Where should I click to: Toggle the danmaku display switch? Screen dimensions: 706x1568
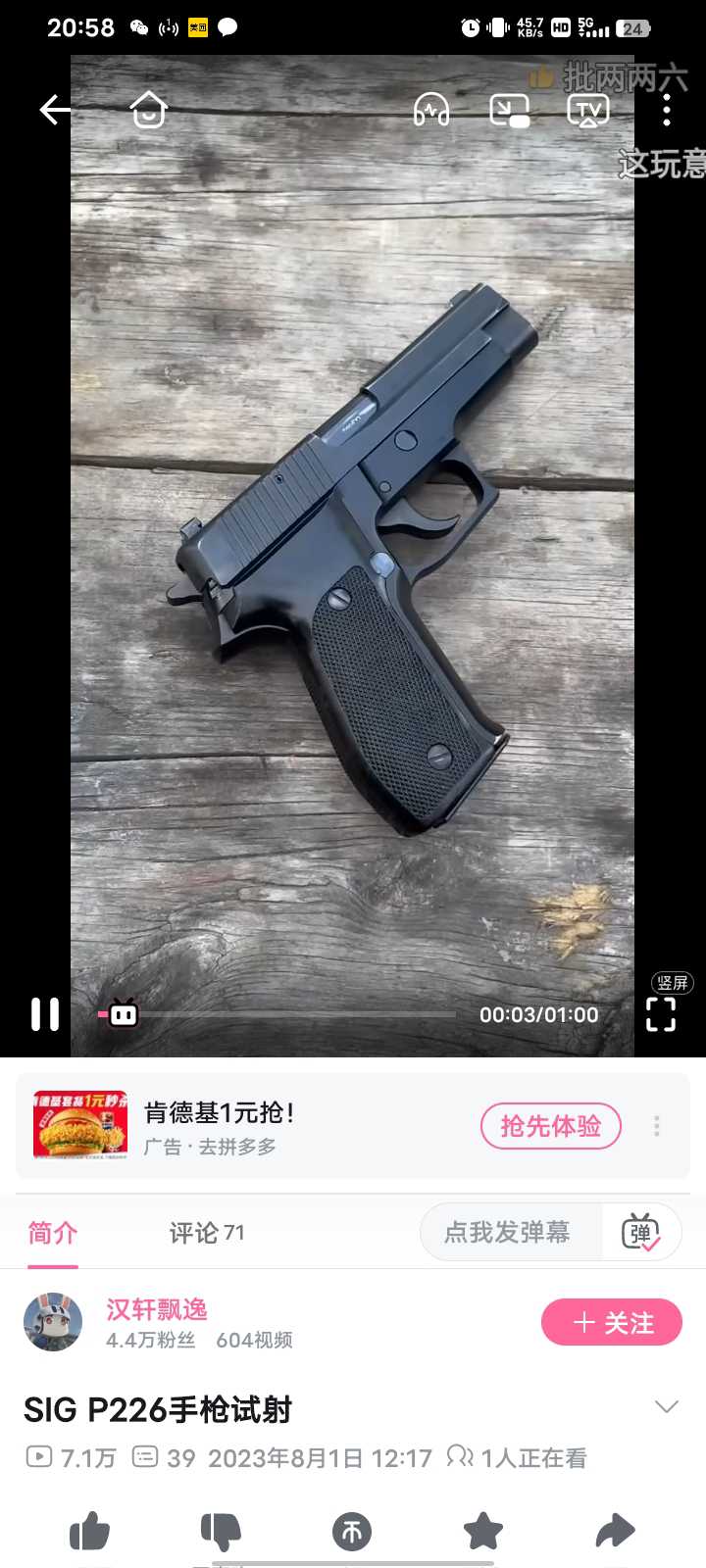(x=641, y=1233)
